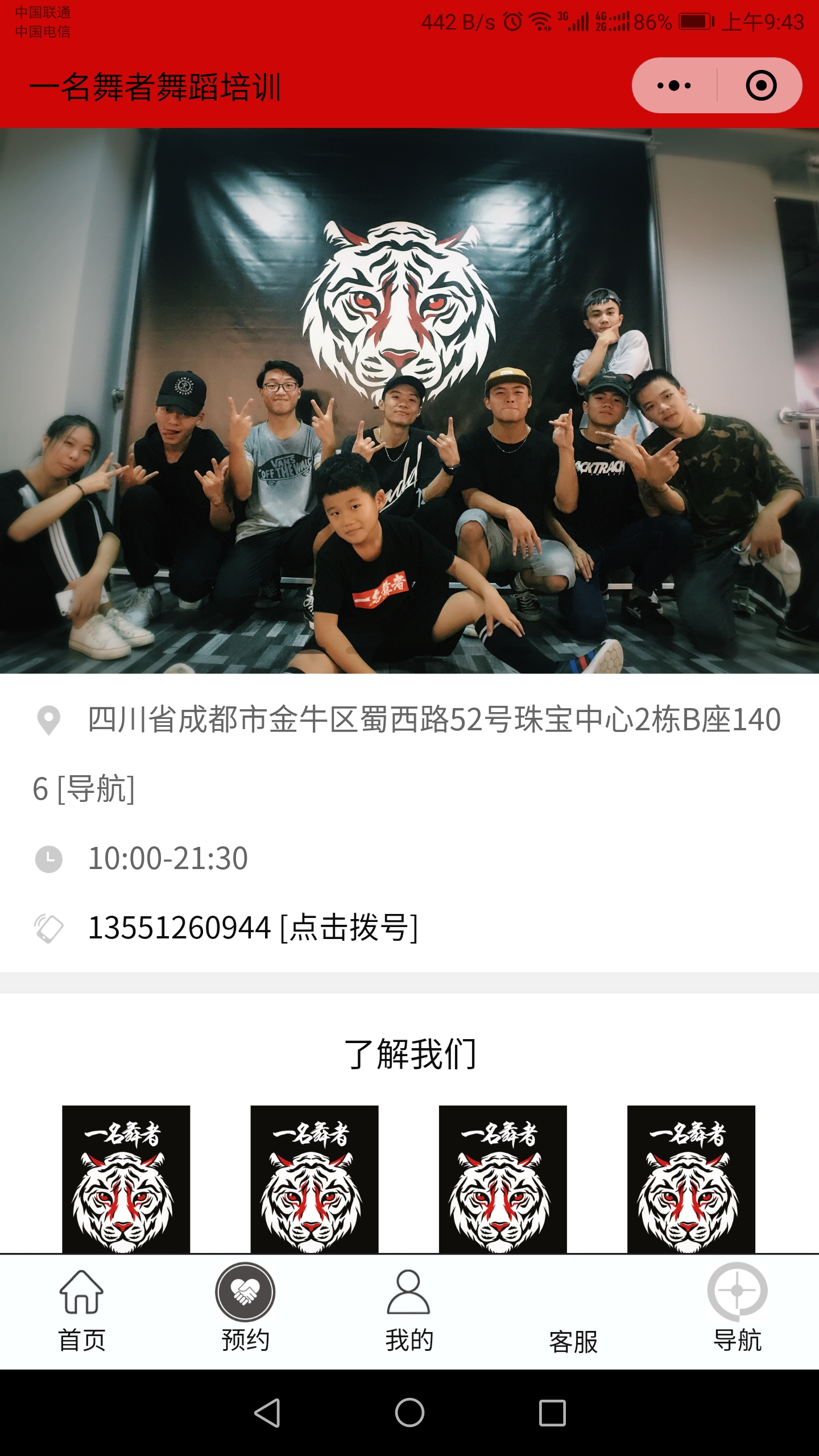Switch to the 首页 tab

pyautogui.click(x=82, y=1310)
